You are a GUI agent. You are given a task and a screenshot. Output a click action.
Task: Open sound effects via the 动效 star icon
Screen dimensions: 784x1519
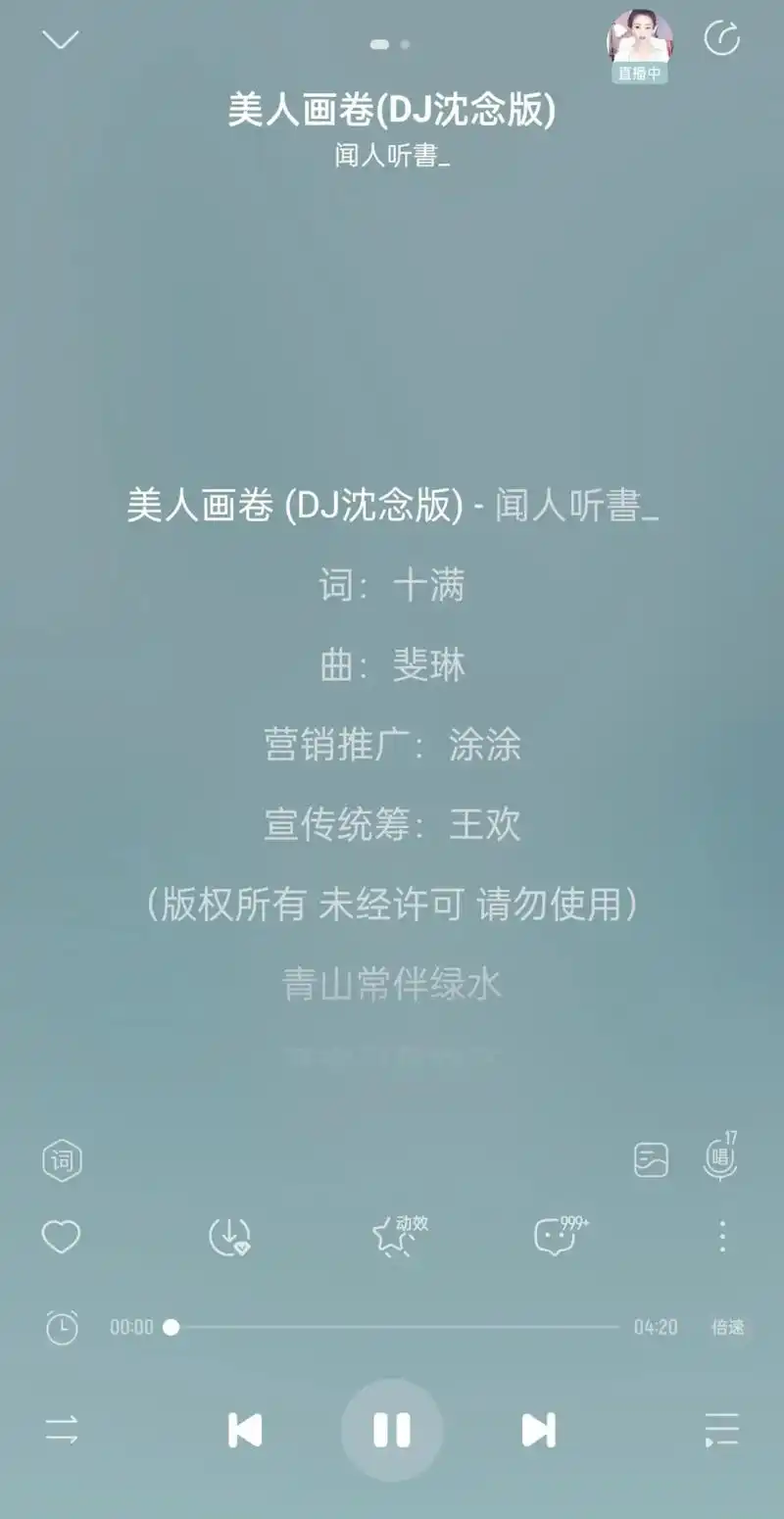(x=392, y=1238)
